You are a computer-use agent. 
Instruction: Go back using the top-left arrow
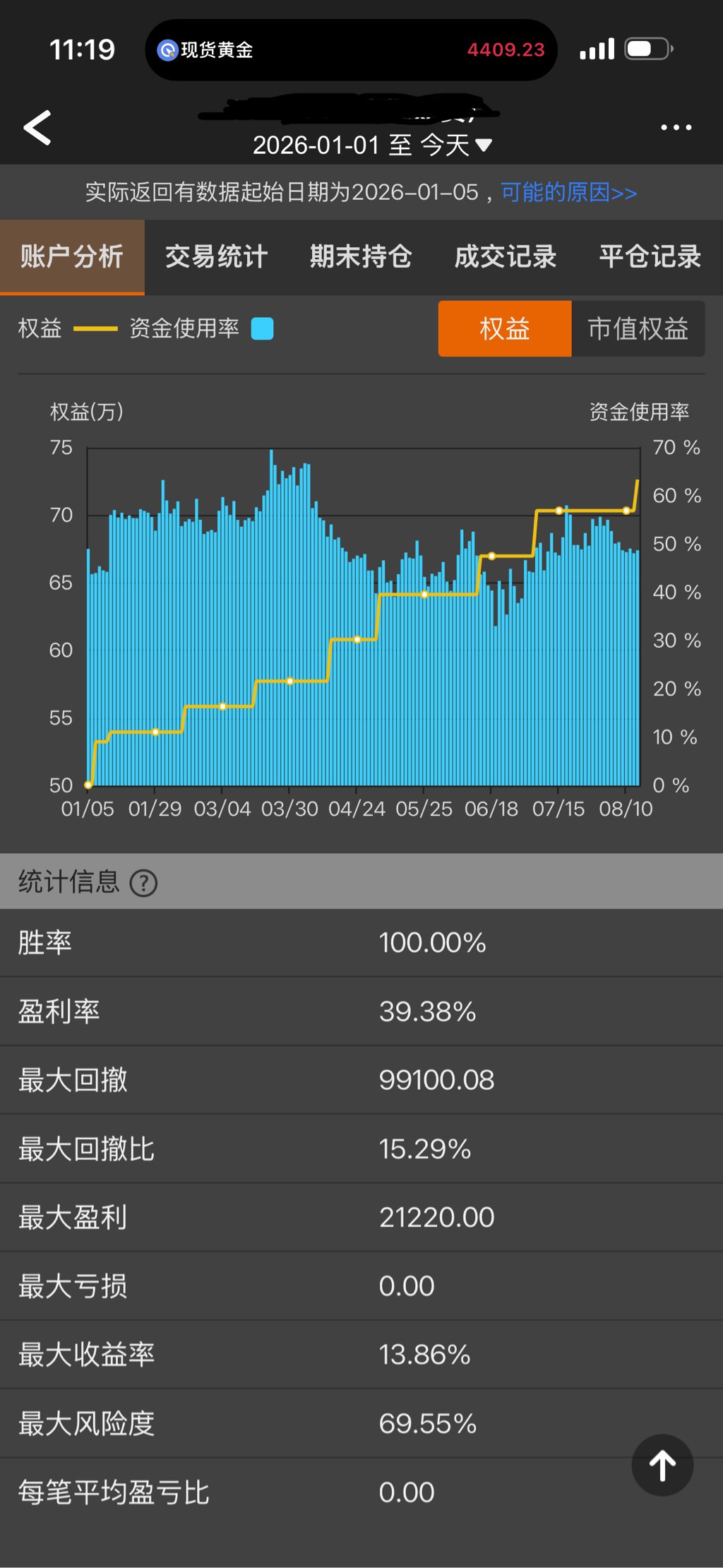coord(37,128)
